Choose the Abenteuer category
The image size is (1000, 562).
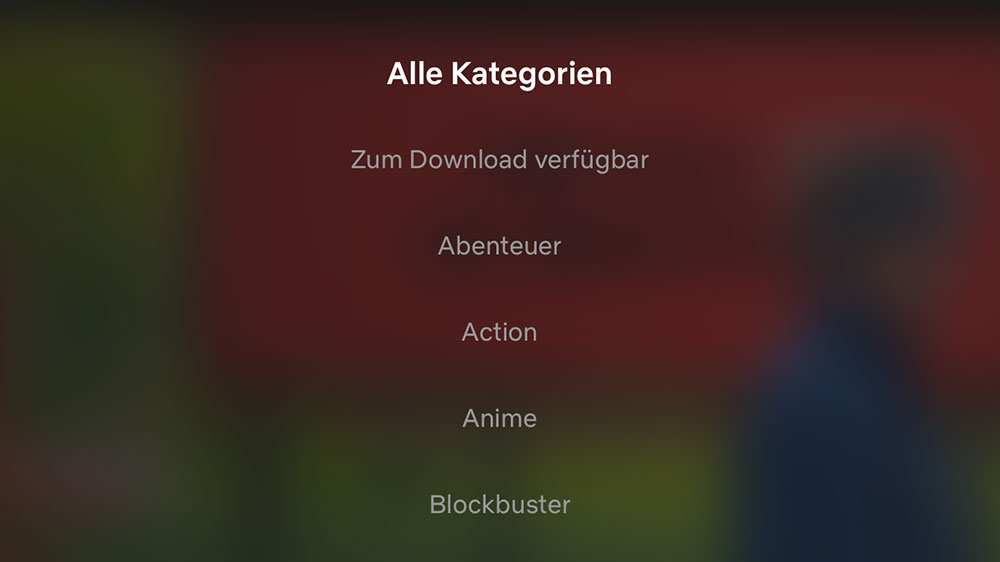499,246
